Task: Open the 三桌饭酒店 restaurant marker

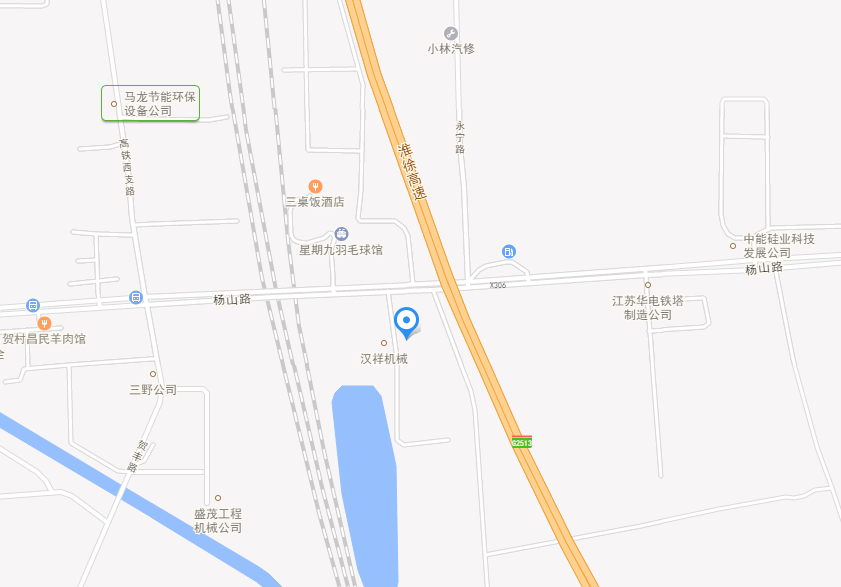Action: [315, 186]
